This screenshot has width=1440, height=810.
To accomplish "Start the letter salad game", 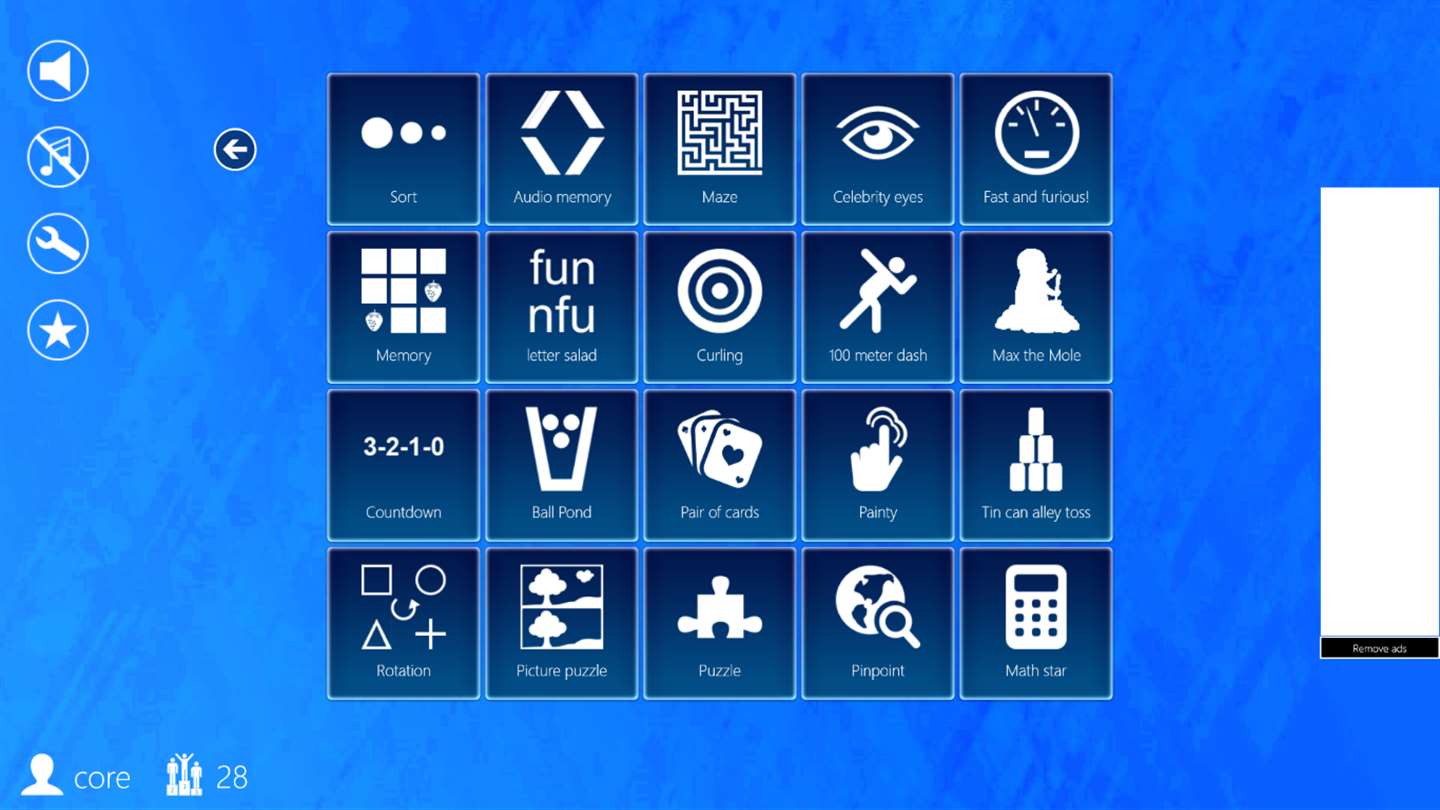I will [561, 307].
